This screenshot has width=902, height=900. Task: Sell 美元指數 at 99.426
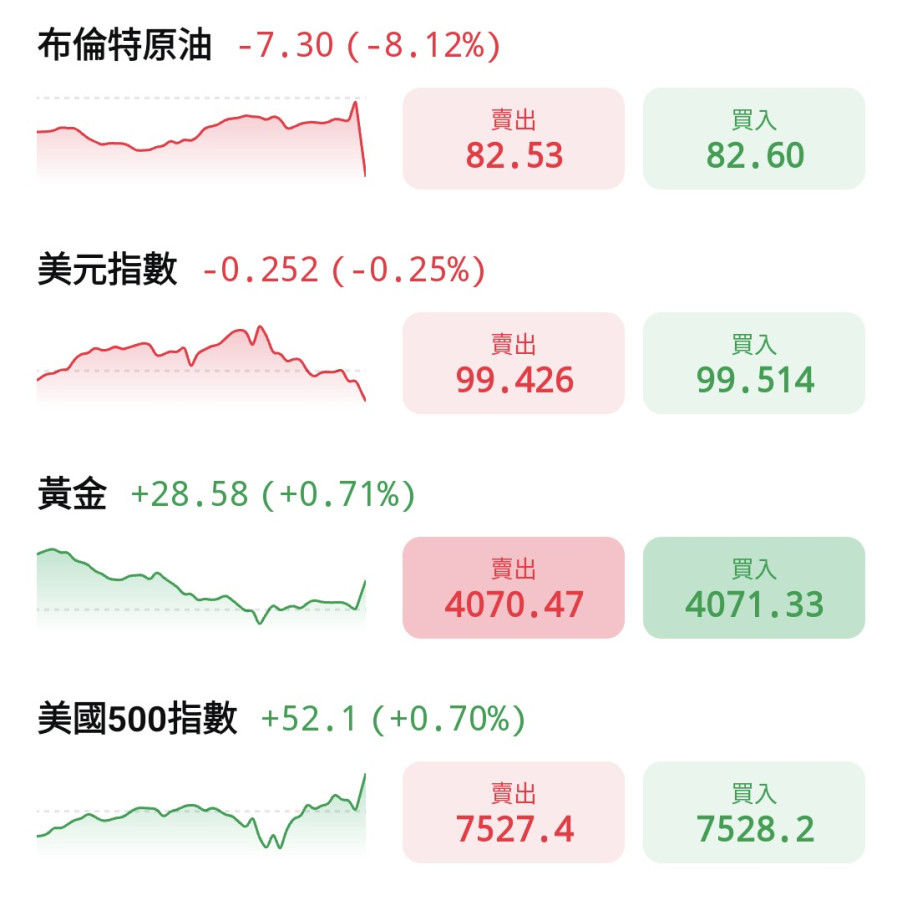pos(514,363)
